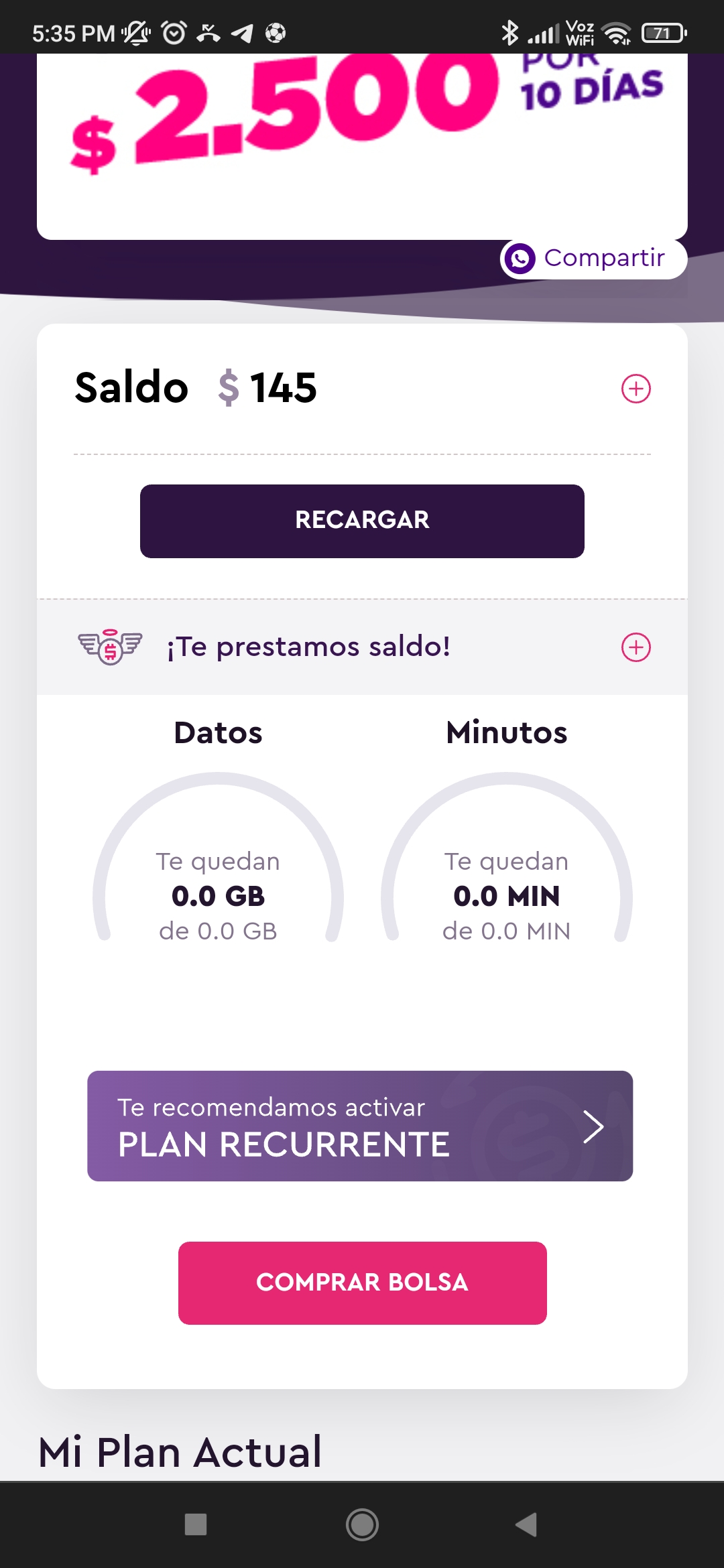Open the Compartir option
724x1568 pixels.
click(x=603, y=257)
